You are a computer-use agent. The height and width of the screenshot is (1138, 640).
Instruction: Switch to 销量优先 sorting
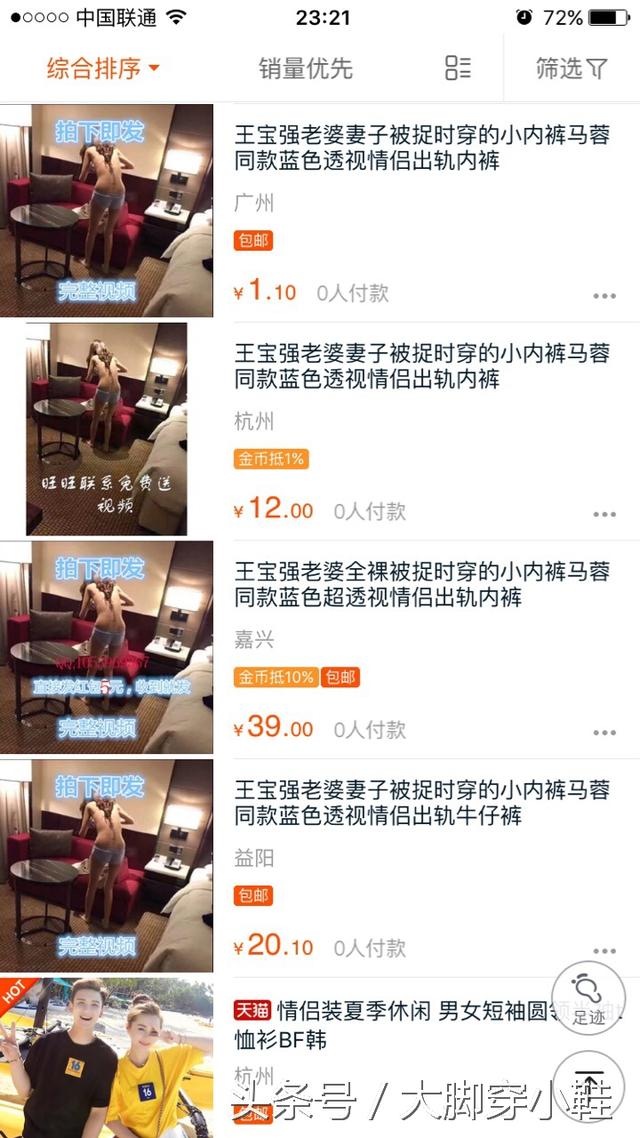pos(305,69)
